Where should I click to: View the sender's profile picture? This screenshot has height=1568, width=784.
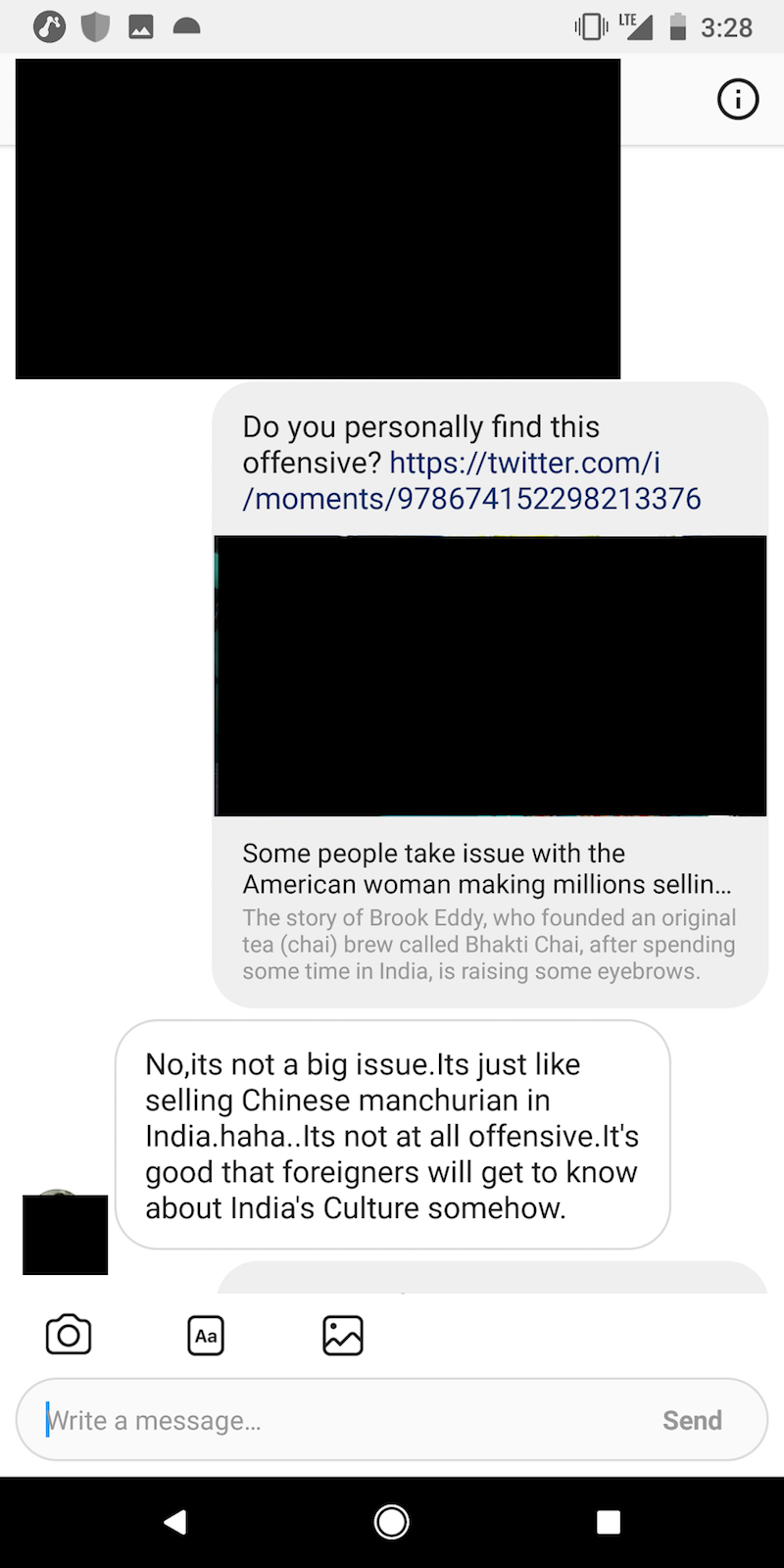(x=65, y=1233)
